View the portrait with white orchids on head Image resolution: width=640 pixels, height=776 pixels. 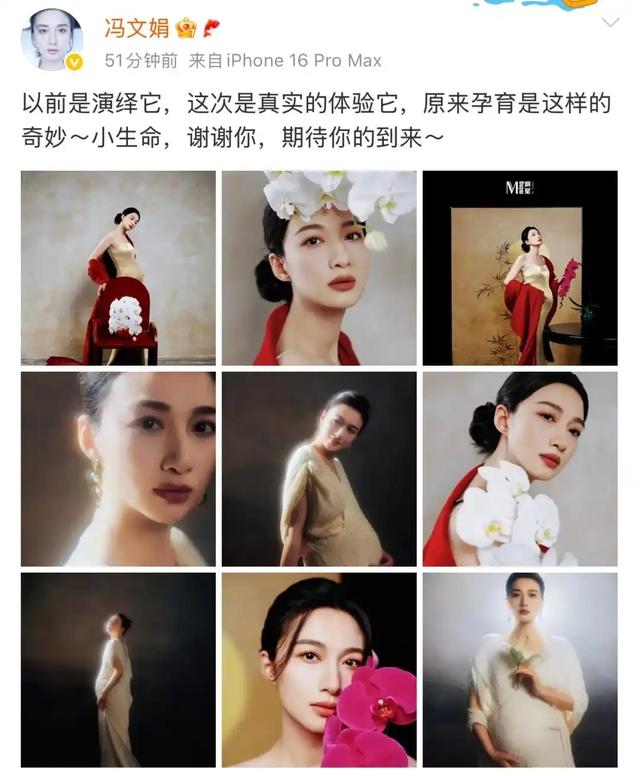tap(319, 268)
